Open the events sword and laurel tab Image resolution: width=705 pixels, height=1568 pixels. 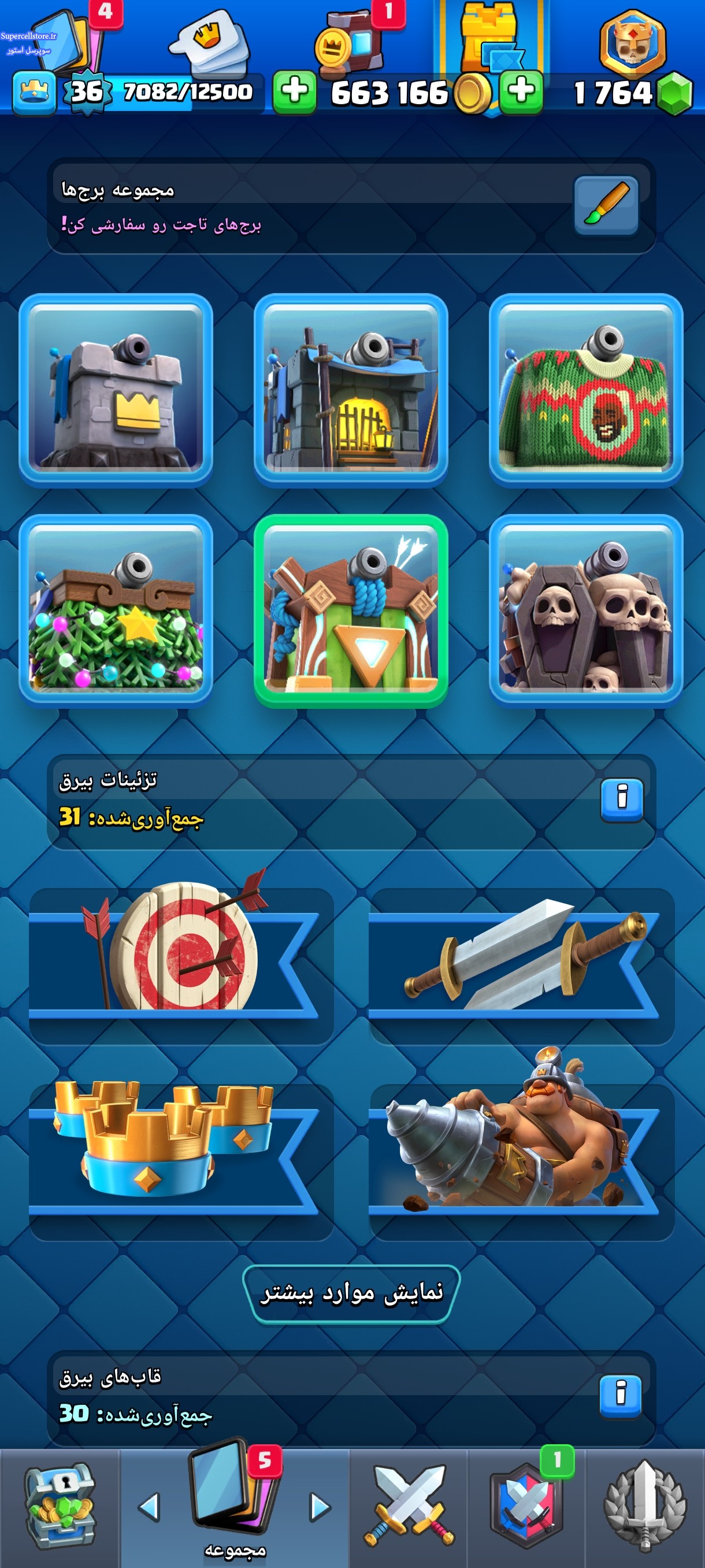point(645,1506)
